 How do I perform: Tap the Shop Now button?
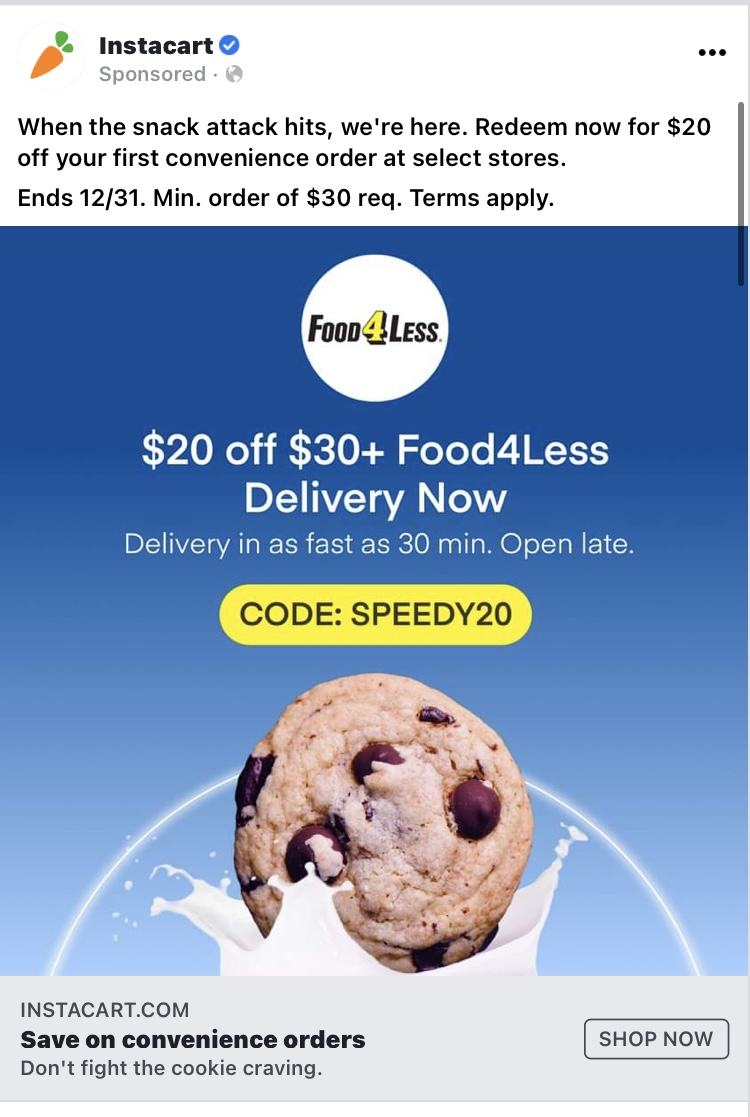click(656, 1039)
